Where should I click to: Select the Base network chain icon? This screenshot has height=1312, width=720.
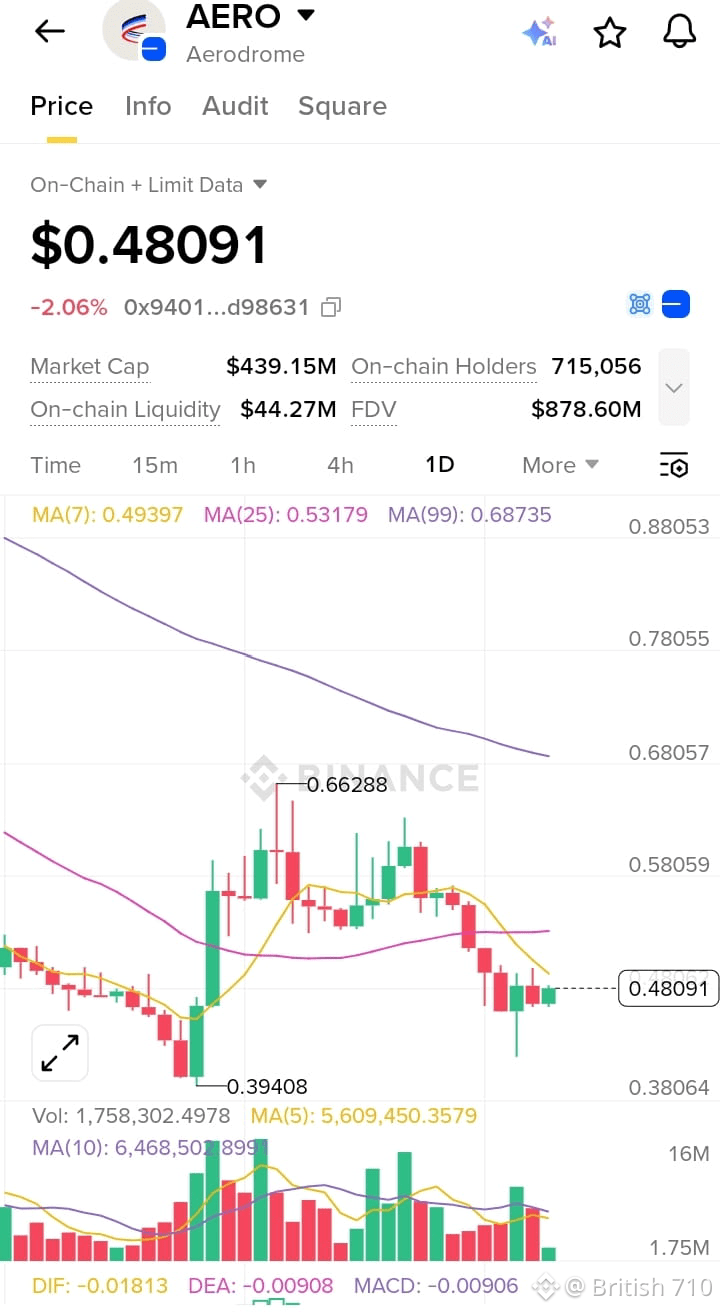676,304
